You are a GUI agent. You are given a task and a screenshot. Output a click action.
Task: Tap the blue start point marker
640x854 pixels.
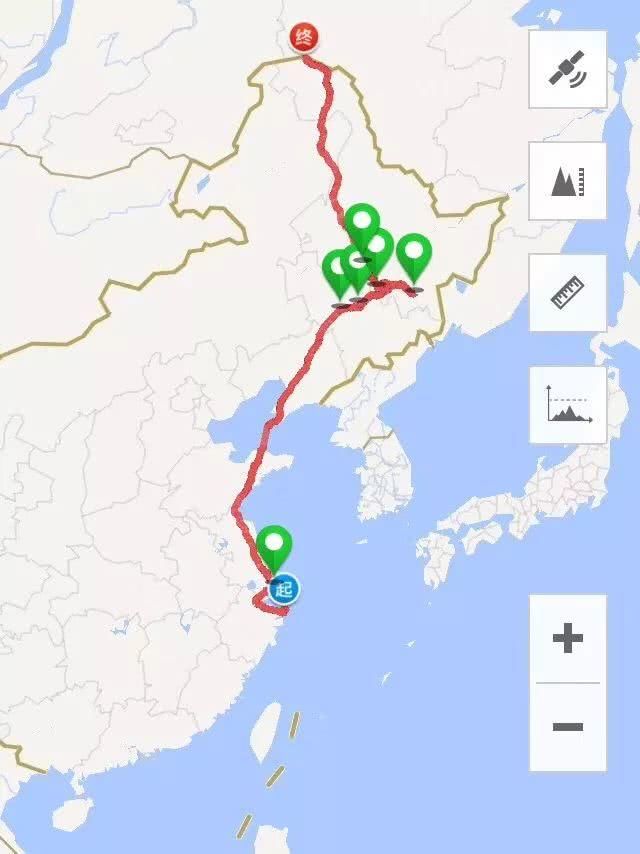point(284,588)
